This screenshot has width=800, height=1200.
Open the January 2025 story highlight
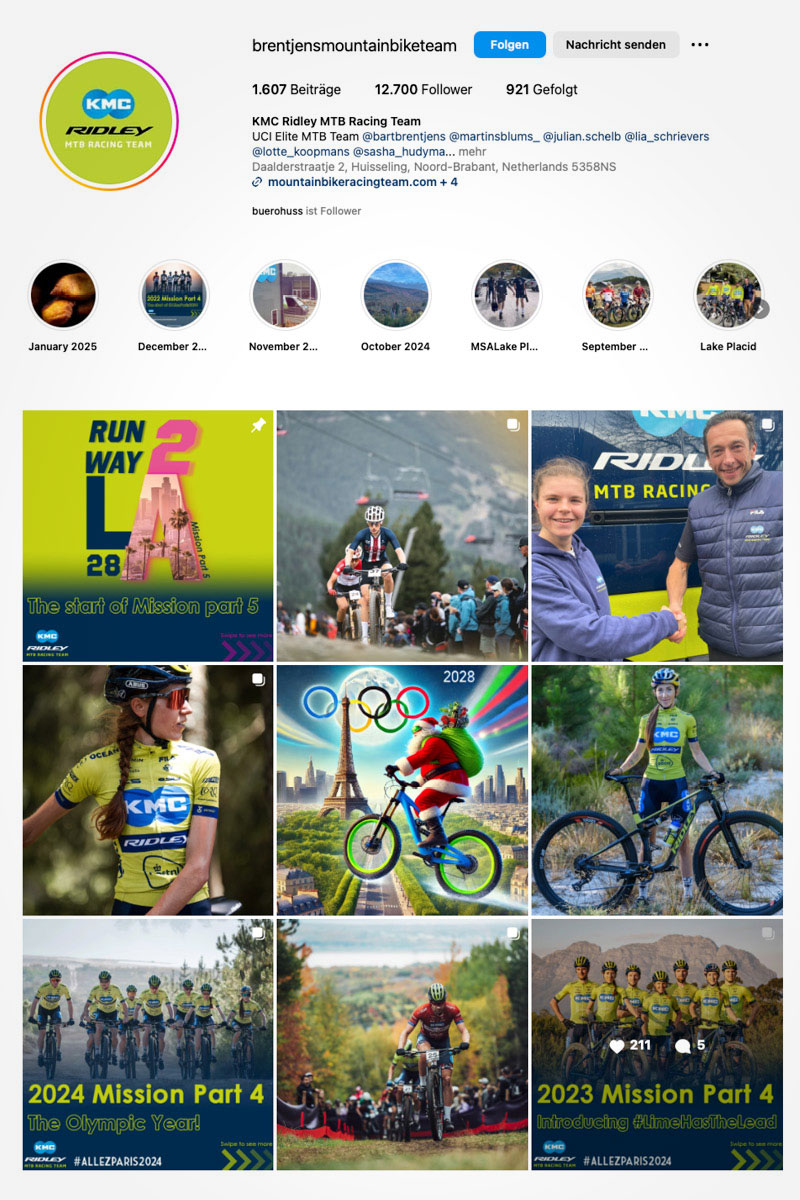pyautogui.click(x=64, y=295)
